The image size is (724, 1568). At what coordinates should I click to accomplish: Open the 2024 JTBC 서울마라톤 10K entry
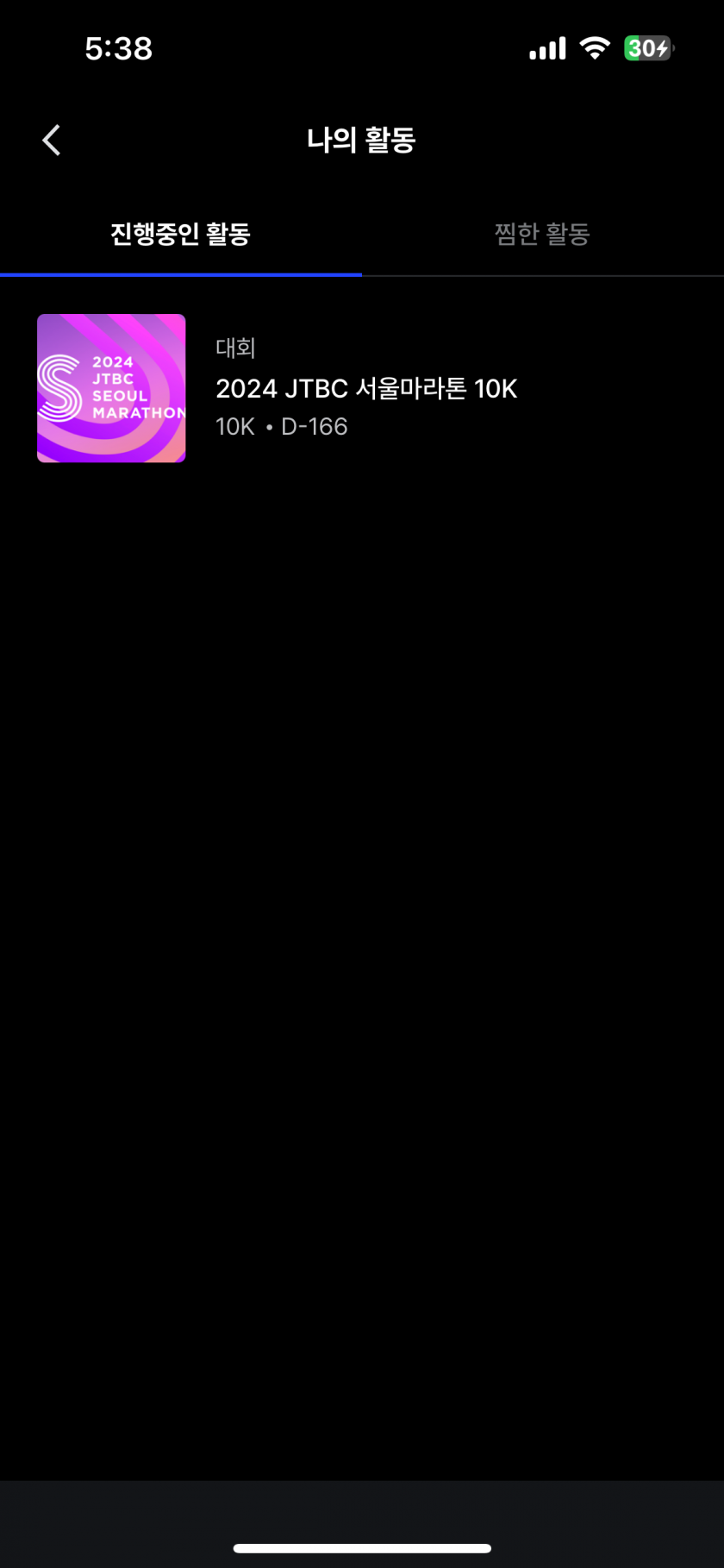click(362, 388)
